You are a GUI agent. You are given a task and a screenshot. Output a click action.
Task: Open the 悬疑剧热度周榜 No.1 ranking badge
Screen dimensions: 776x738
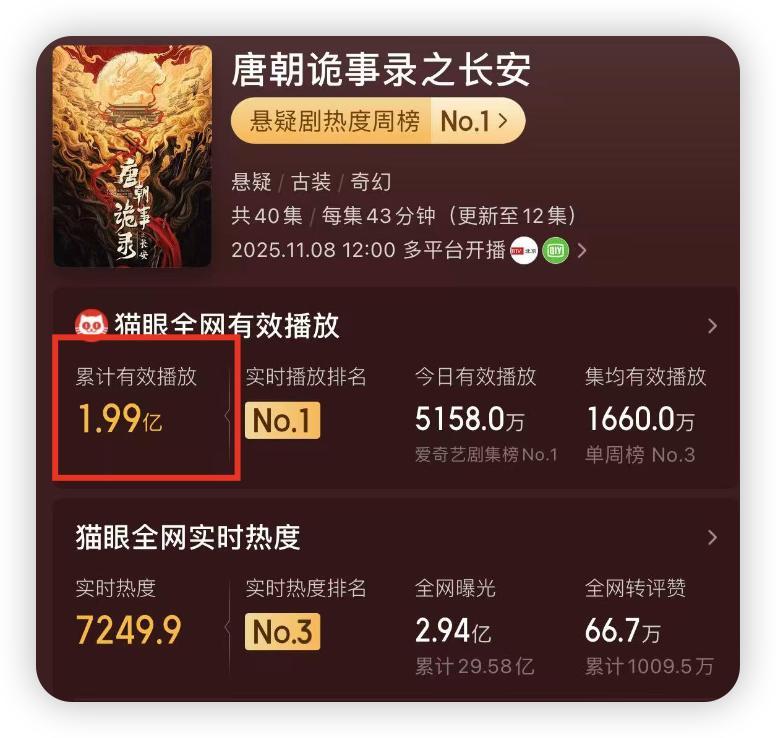[377, 122]
